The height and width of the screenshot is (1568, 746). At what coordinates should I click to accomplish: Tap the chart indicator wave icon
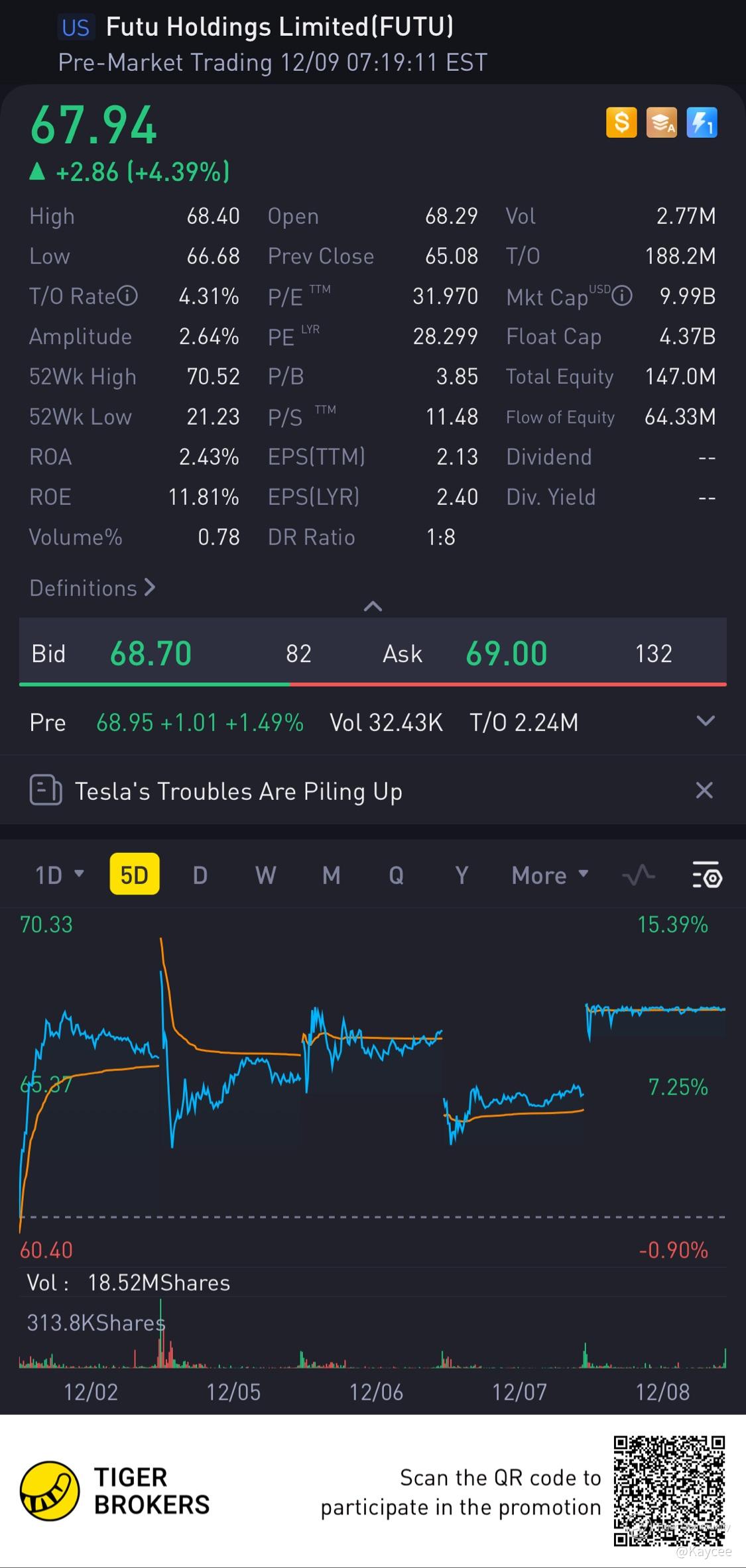coord(638,875)
